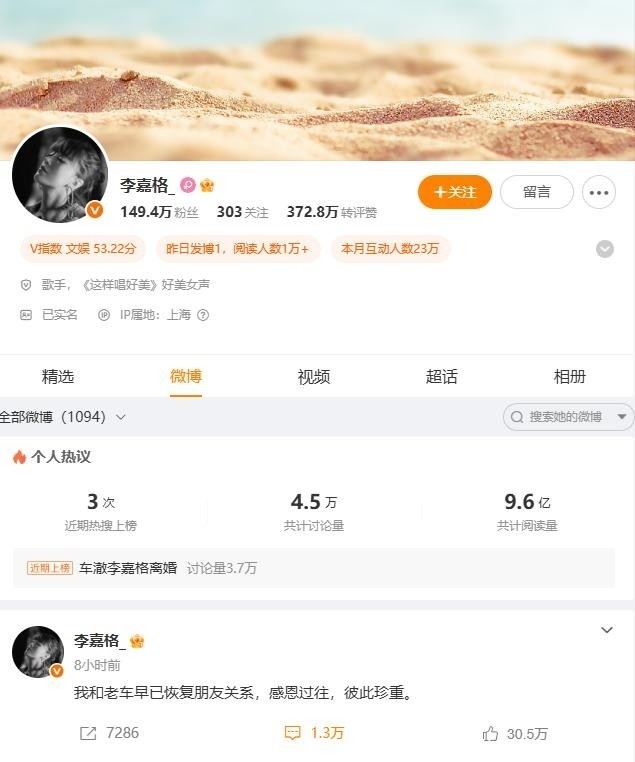This screenshot has width=635, height=762.
Task: Open the three-dot more options menu
Action: tap(598, 192)
